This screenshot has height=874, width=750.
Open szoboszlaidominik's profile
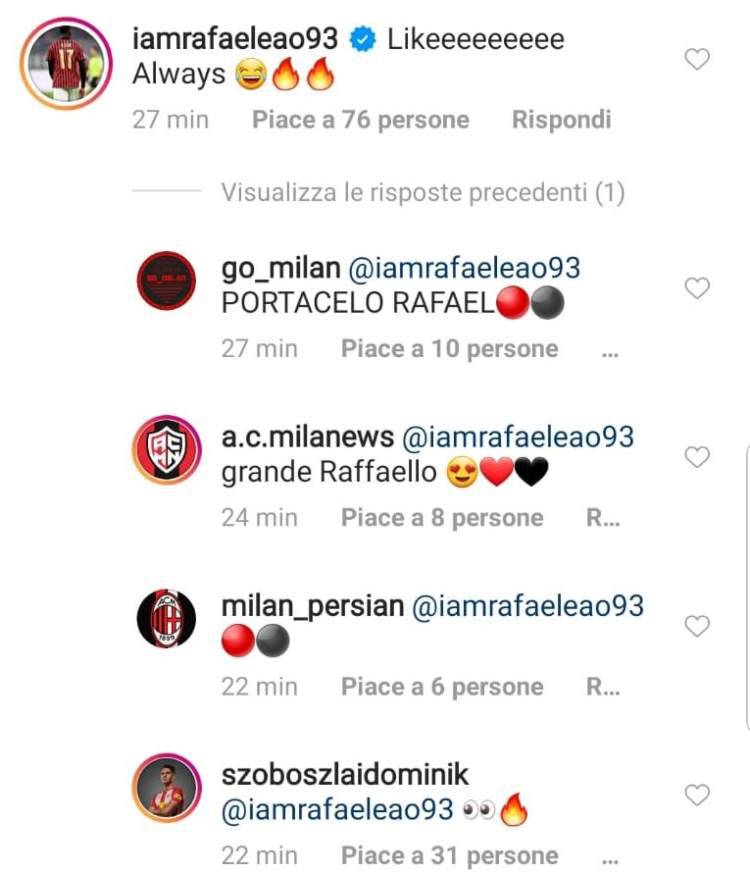coord(345,775)
